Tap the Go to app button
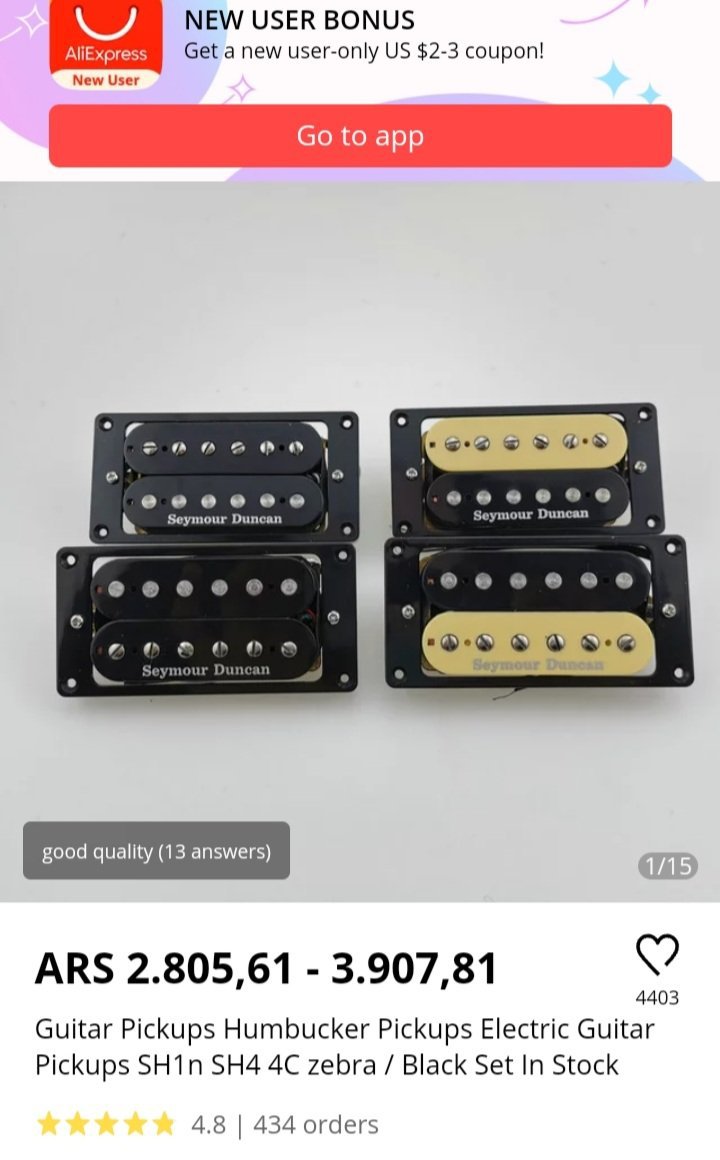Image resolution: width=720 pixels, height=1160 pixels. tap(360, 136)
